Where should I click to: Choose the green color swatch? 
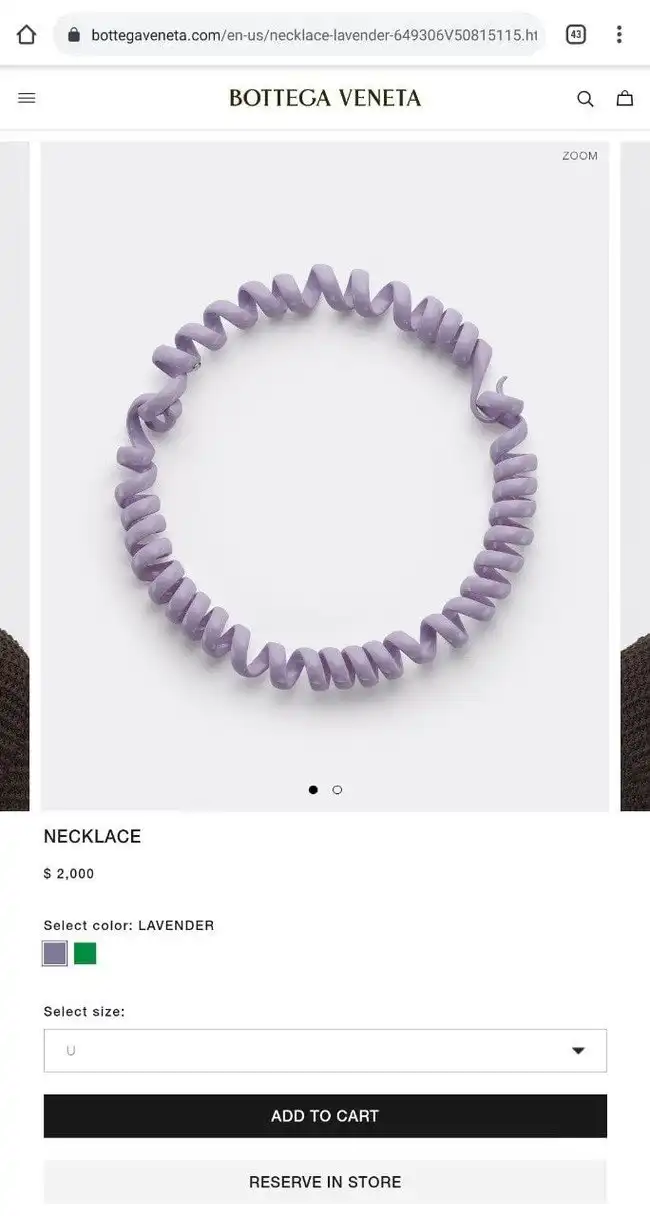coord(85,954)
